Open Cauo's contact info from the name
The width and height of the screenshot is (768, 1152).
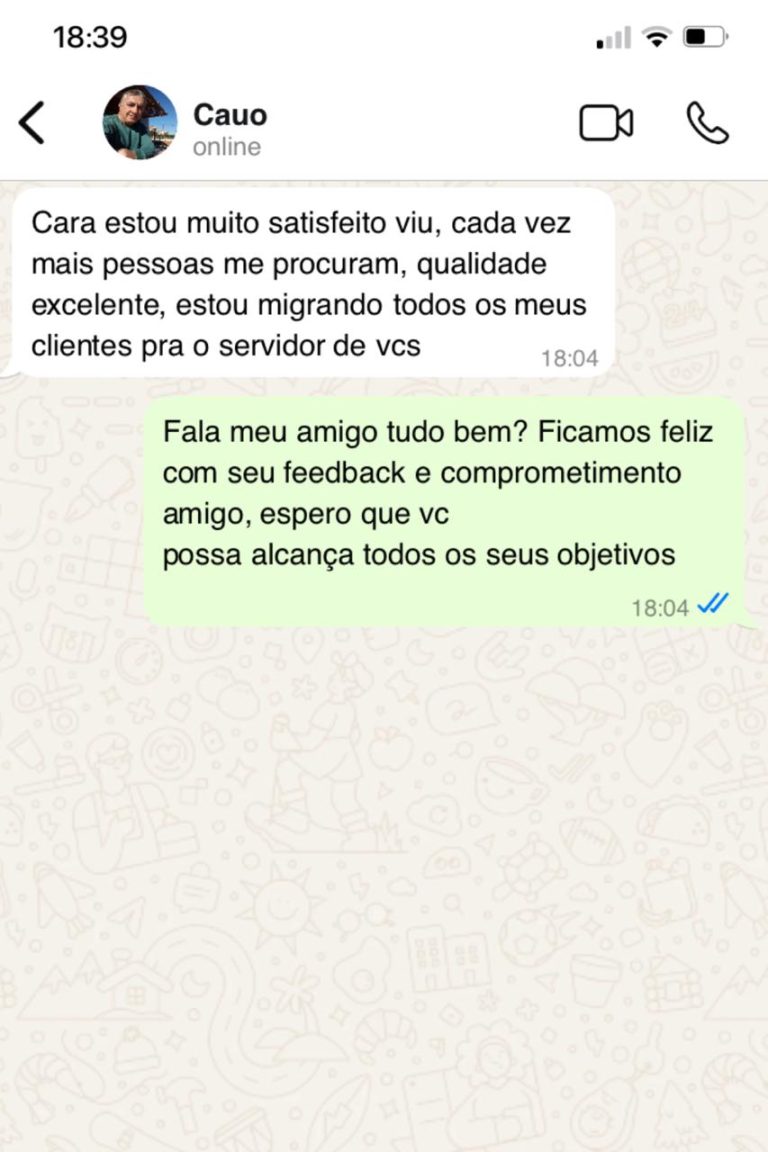[x=229, y=115]
